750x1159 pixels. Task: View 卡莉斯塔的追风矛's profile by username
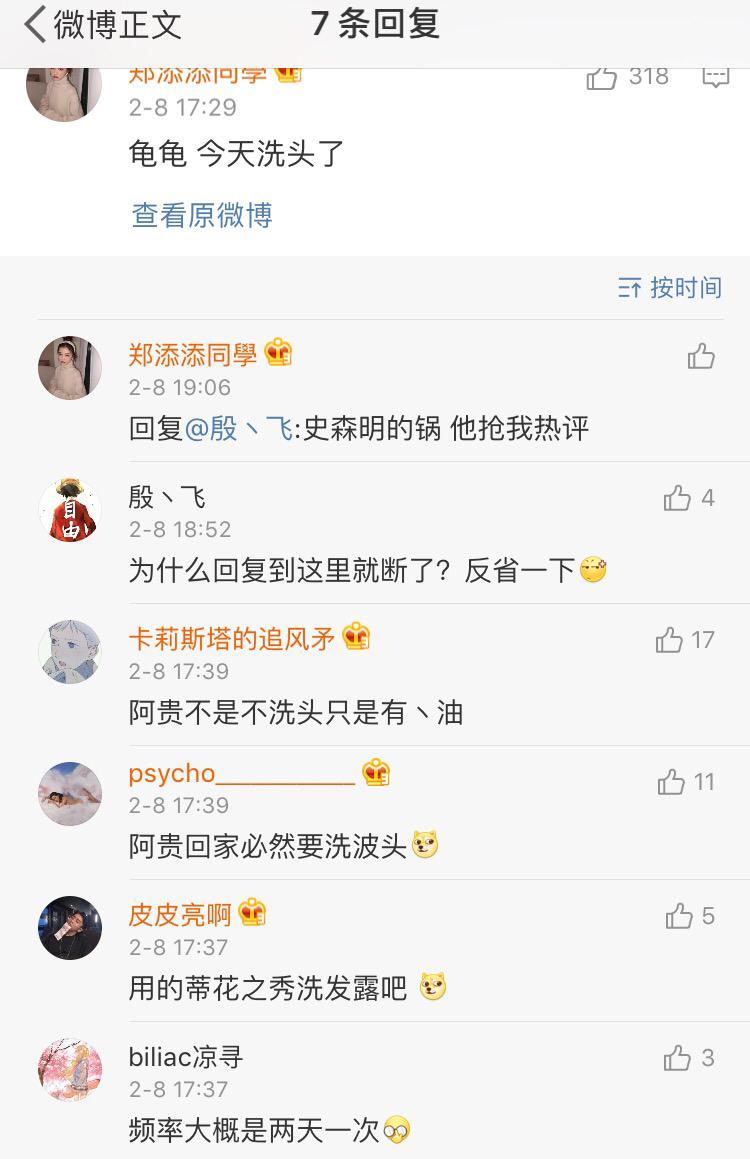(231, 638)
